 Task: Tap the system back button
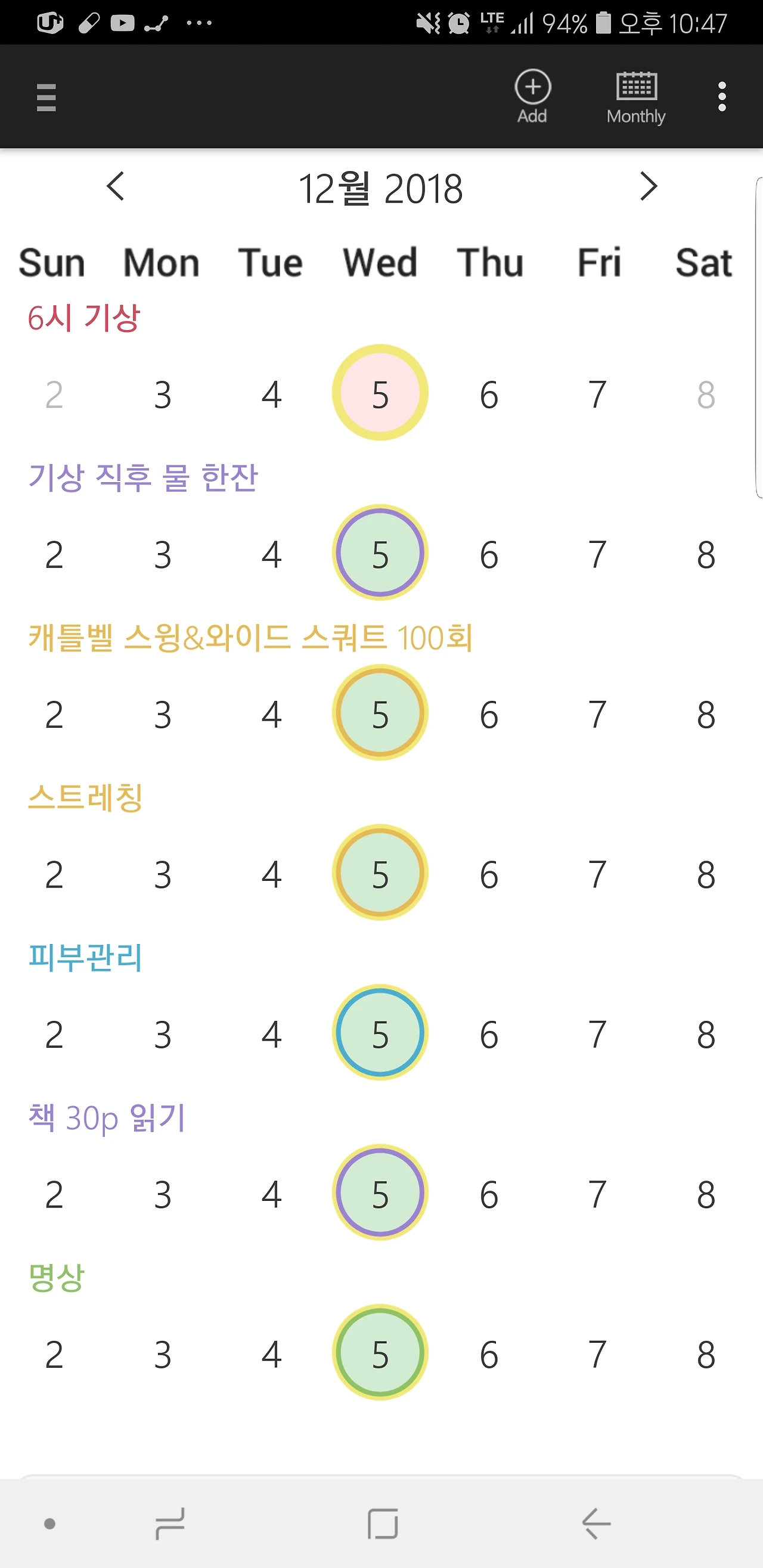tap(595, 1523)
